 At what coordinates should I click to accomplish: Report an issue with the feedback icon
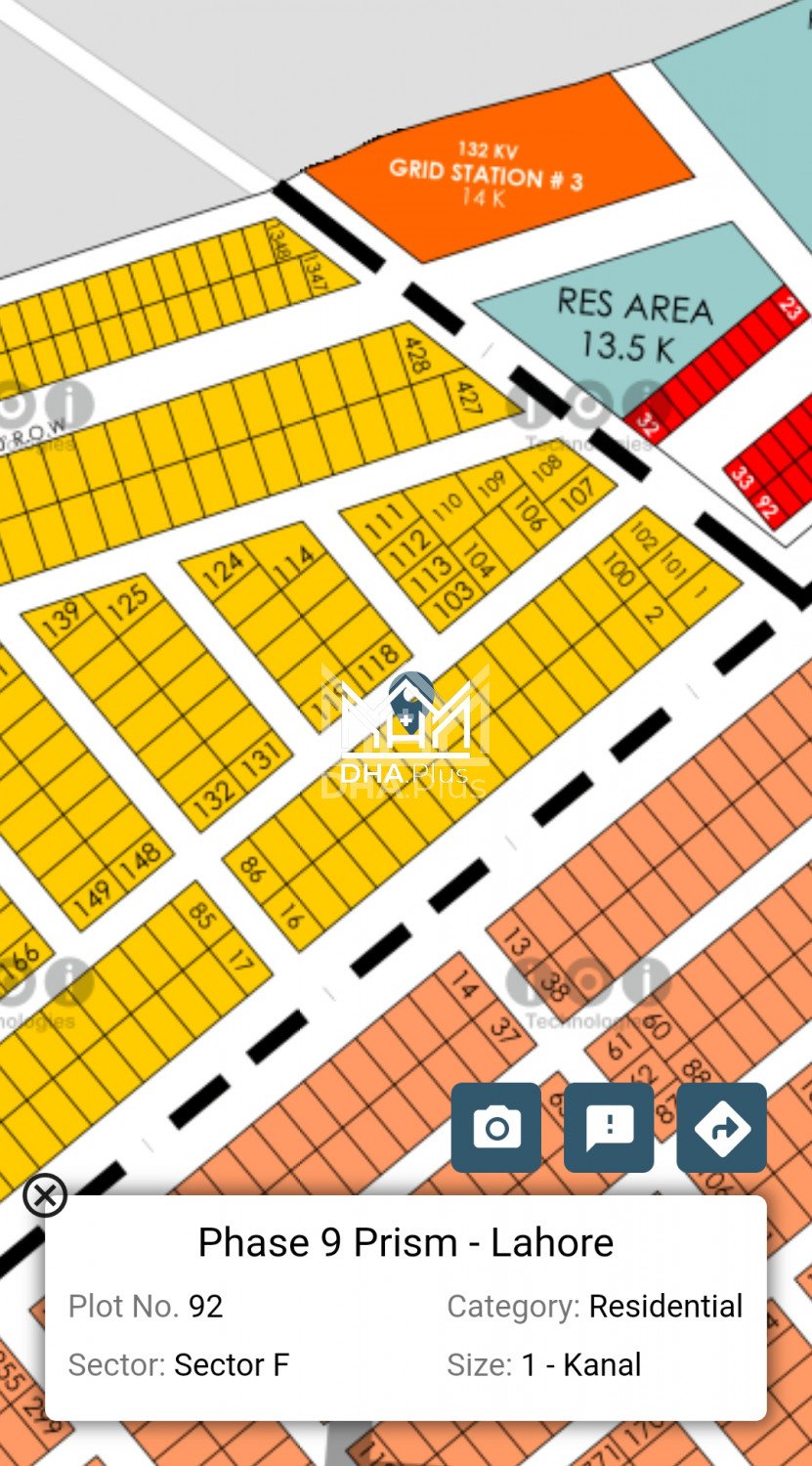coord(609,1128)
